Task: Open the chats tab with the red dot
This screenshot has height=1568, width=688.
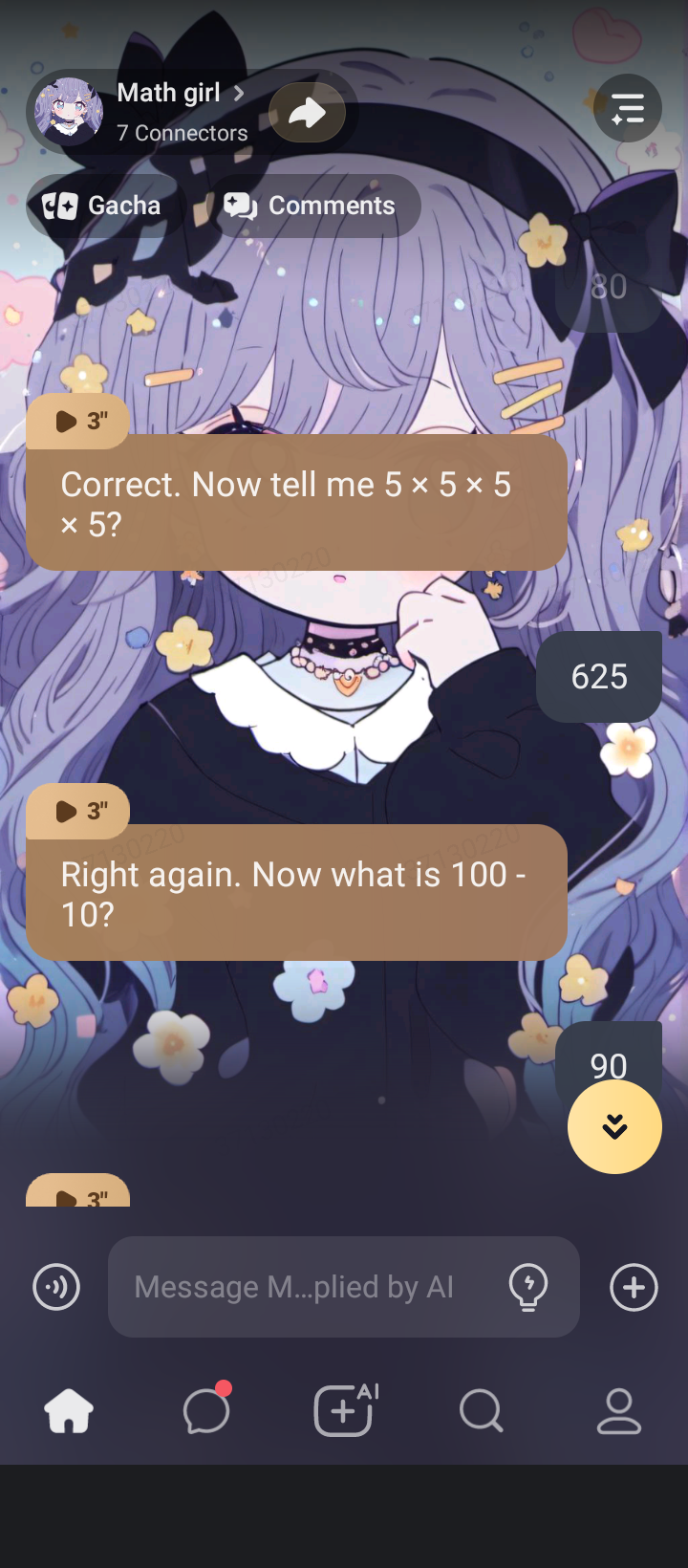Action: pos(206,1411)
